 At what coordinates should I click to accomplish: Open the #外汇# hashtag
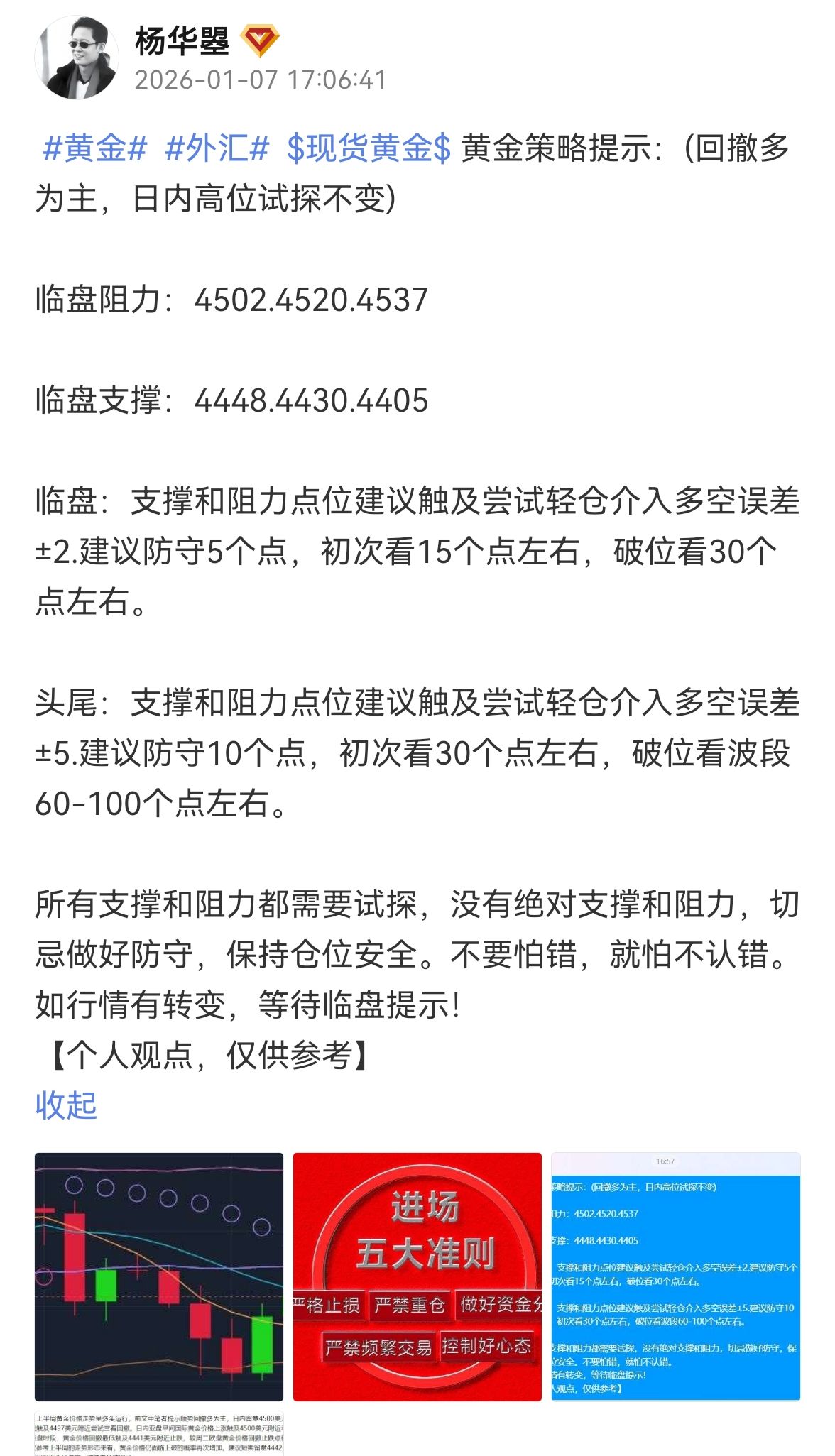tap(217, 149)
